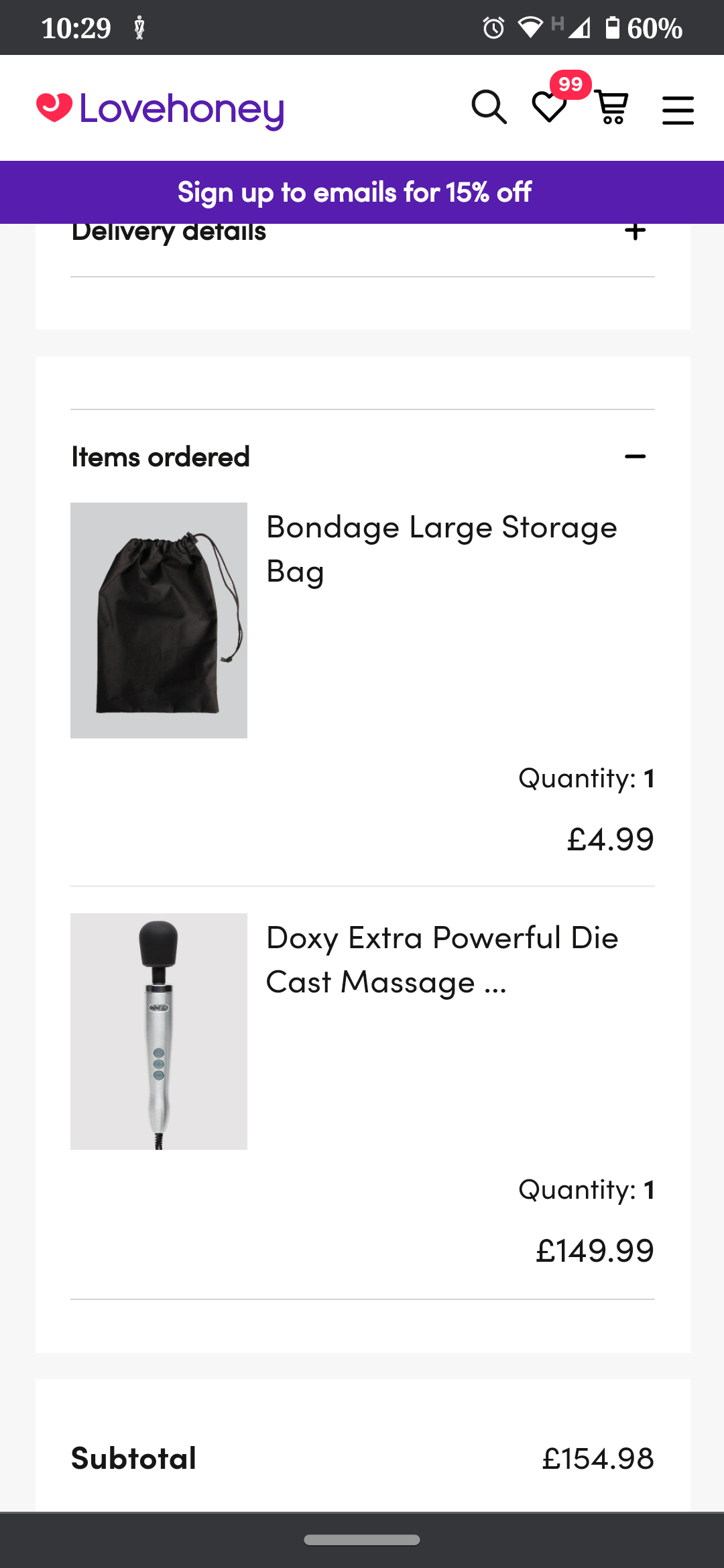Go to Lovehoney home via logo
This screenshot has width=724, height=1568.
coord(161,109)
